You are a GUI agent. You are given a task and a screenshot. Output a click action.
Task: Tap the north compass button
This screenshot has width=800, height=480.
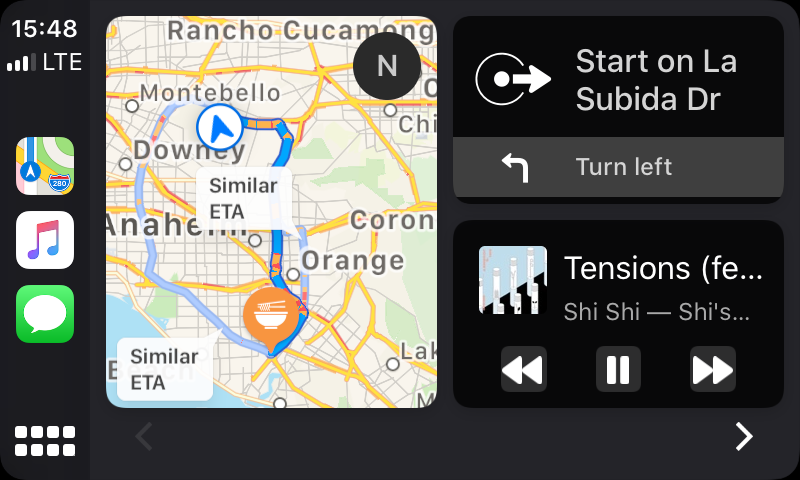click(387, 66)
